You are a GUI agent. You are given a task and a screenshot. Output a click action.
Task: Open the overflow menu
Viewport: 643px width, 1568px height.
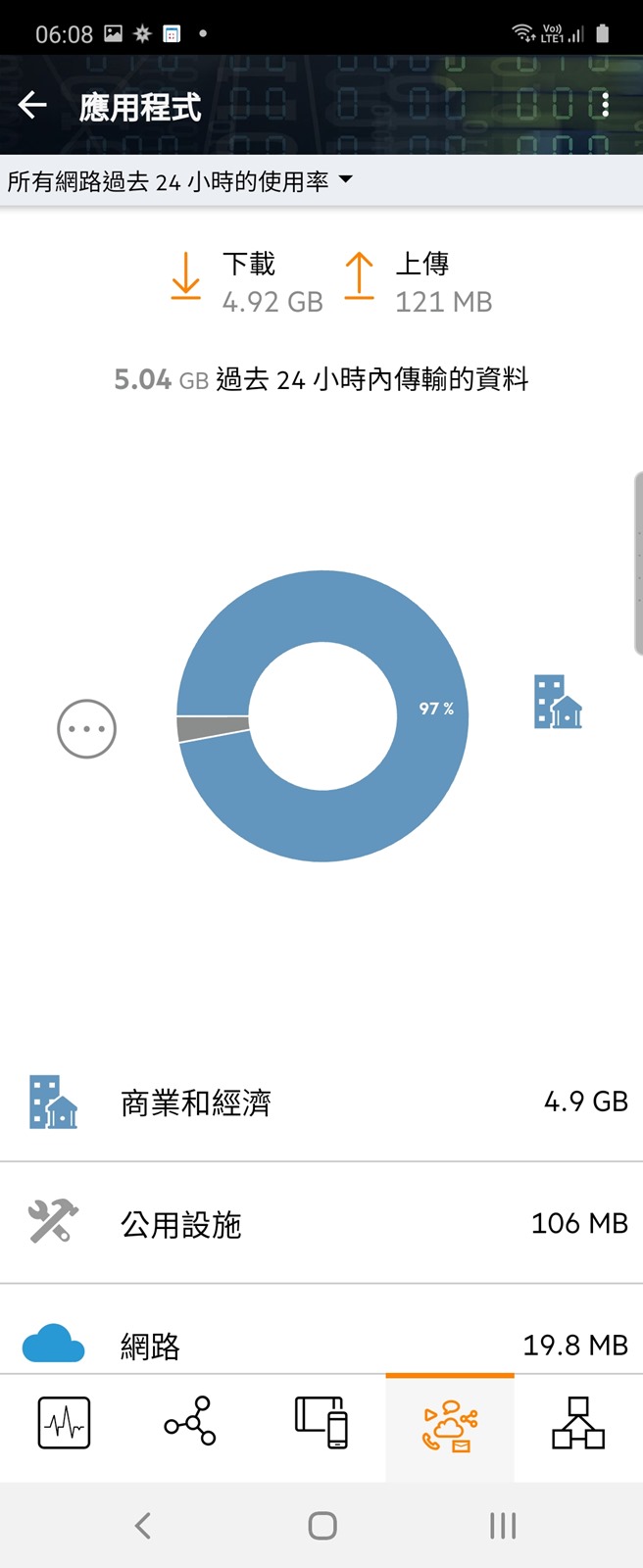click(x=606, y=105)
